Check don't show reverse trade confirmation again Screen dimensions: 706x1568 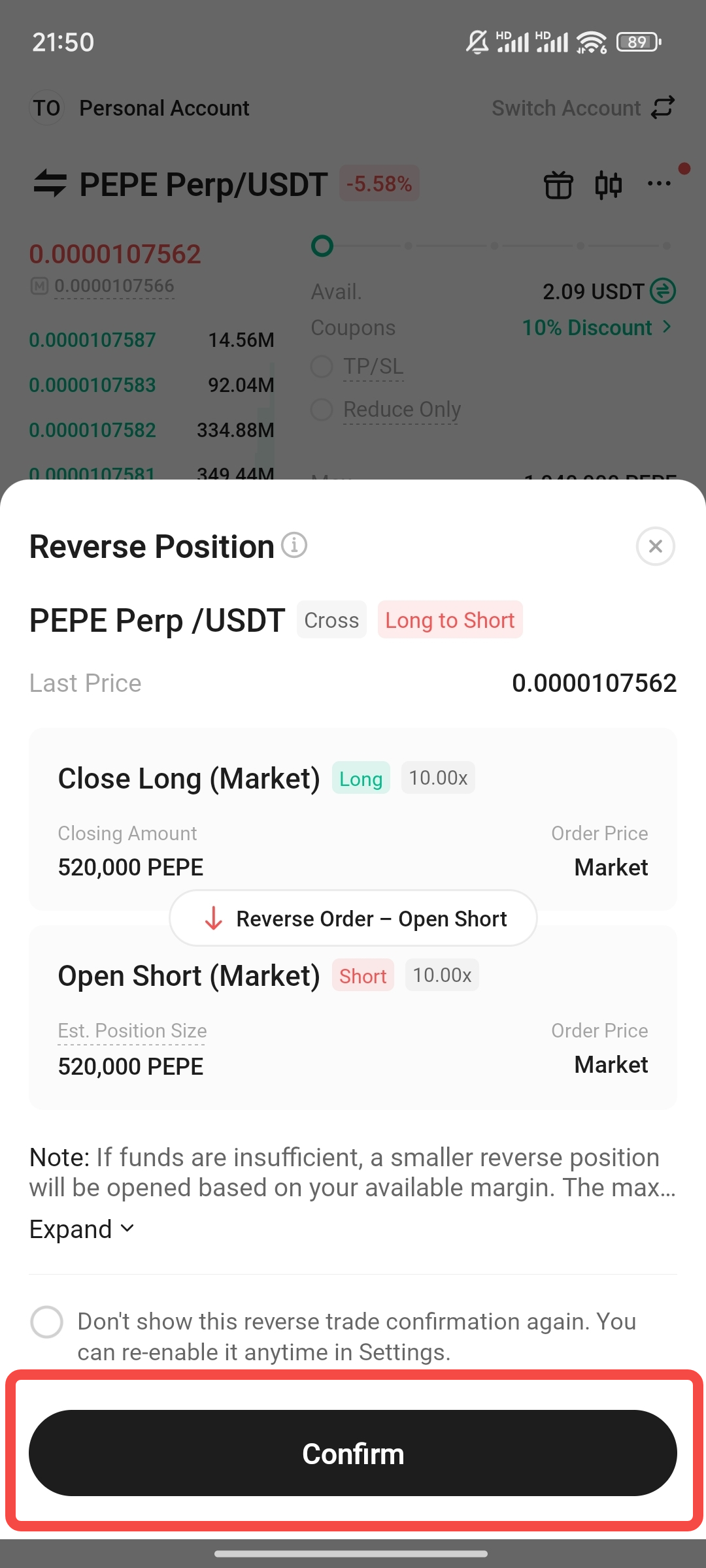[47, 1322]
